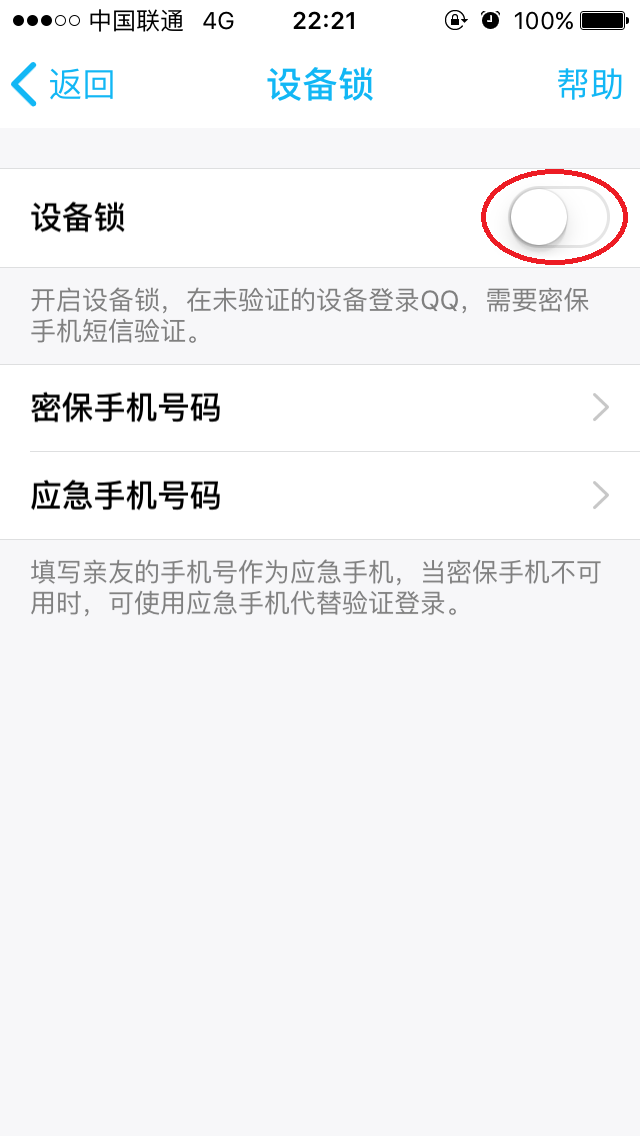
Task: Open 帮助 help page
Action: [x=590, y=85]
